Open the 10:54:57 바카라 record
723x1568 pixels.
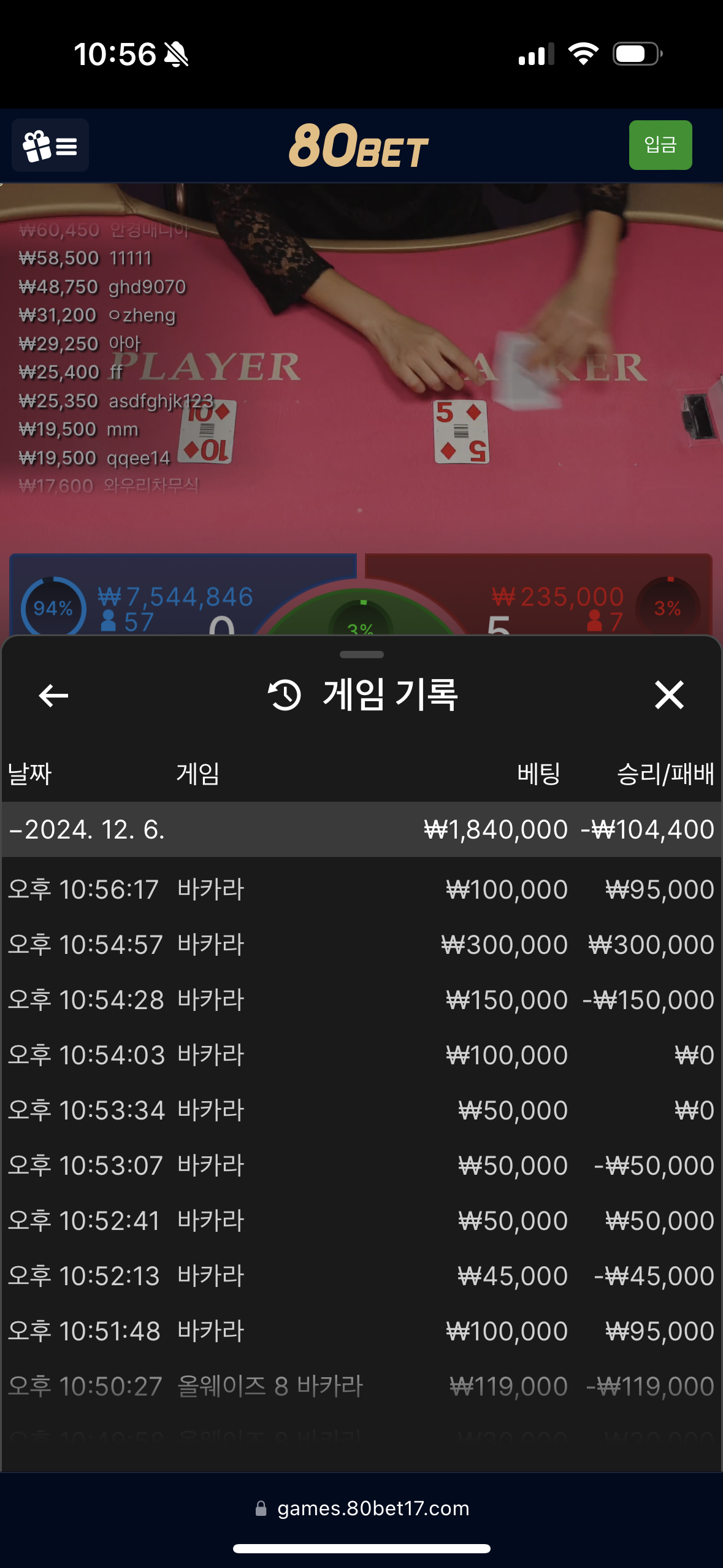(x=361, y=945)
